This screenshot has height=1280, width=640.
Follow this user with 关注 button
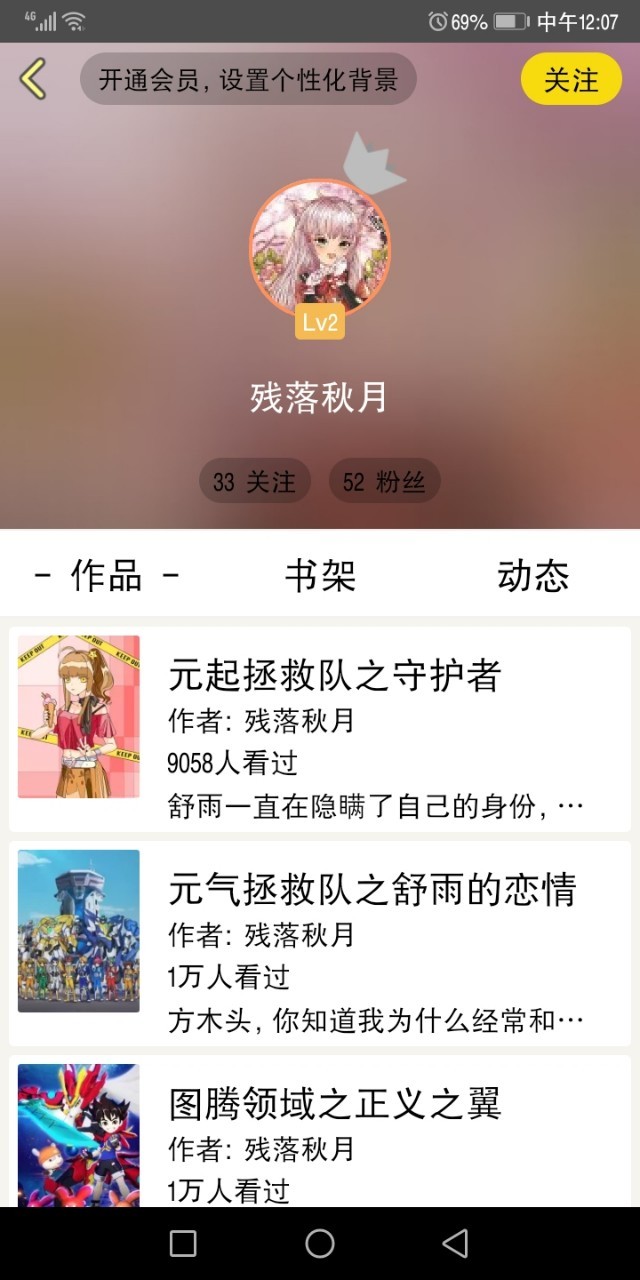click(571, 80)
